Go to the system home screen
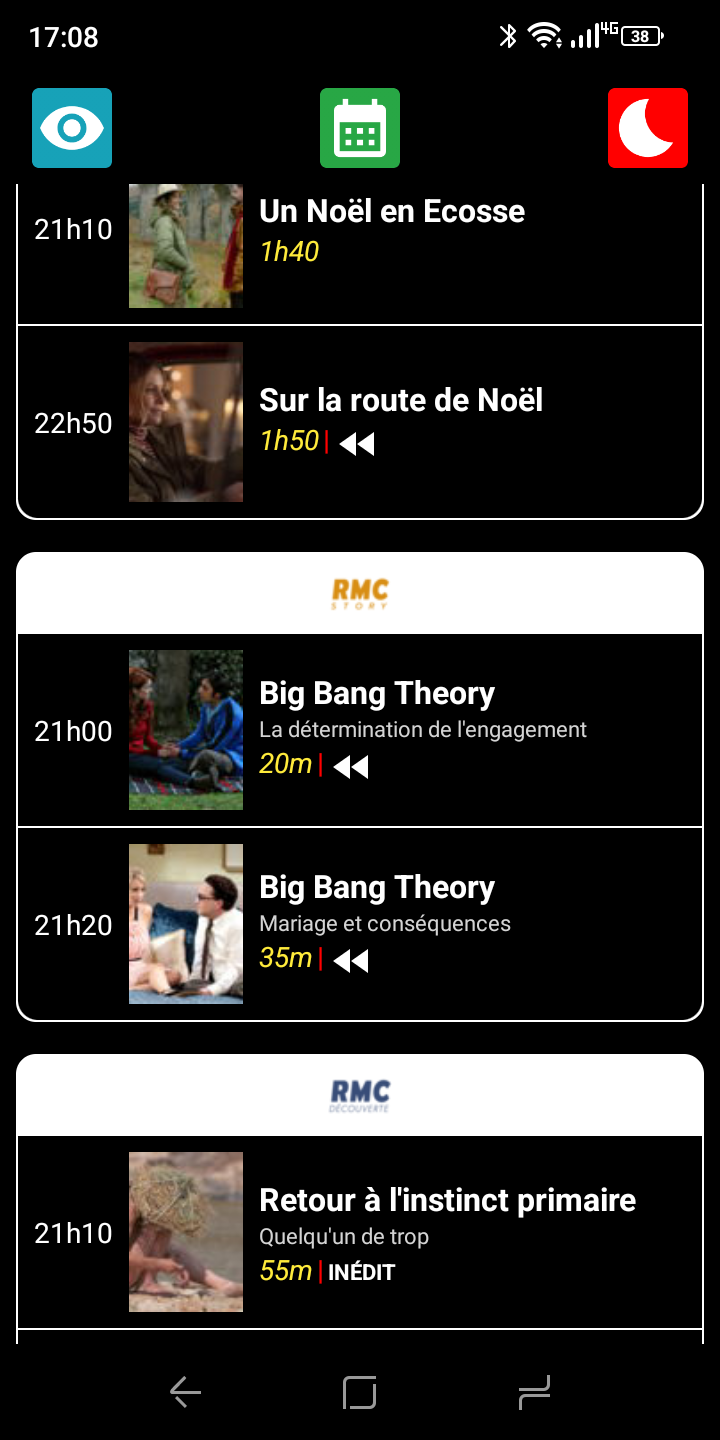The width and height of the screenshot is (720, 1440). pyautogui.click(x=360, y=1392)
